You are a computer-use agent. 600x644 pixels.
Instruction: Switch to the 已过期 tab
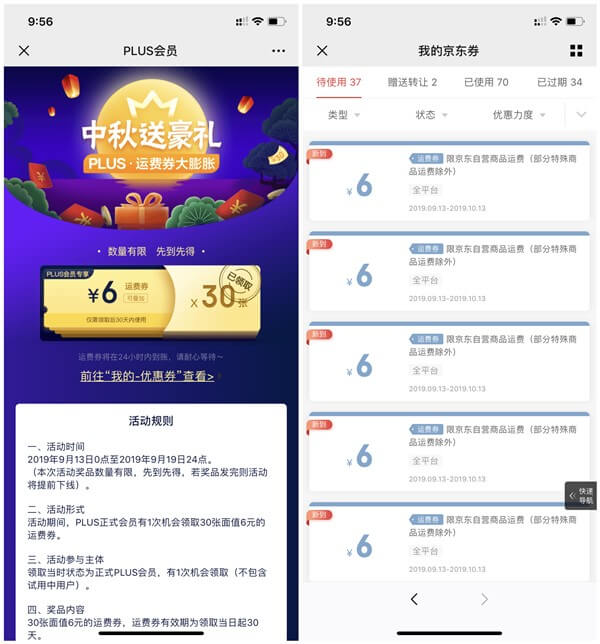[559, 82]
